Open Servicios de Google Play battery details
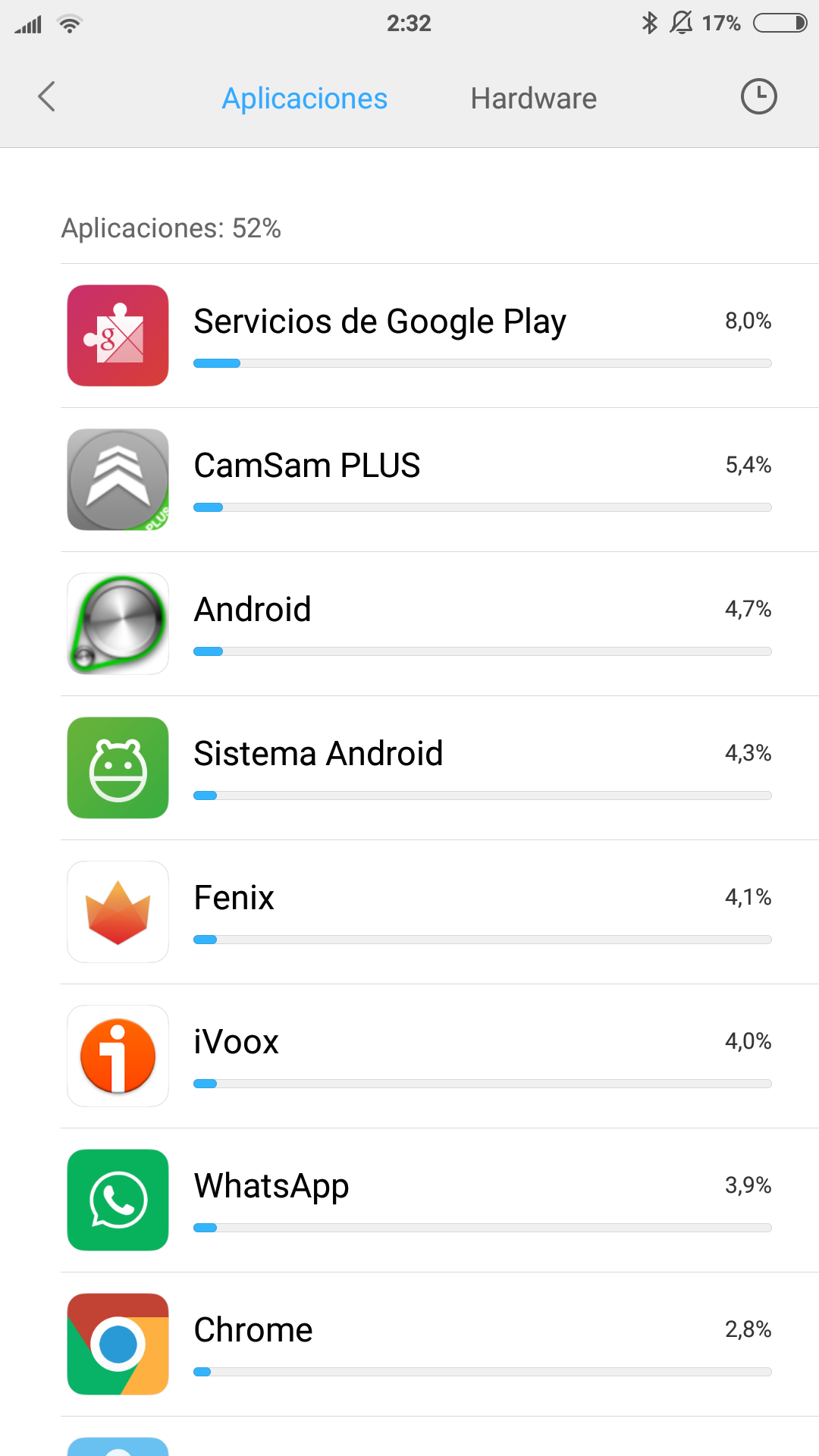The image size is (819, 1456). [440, 336]
